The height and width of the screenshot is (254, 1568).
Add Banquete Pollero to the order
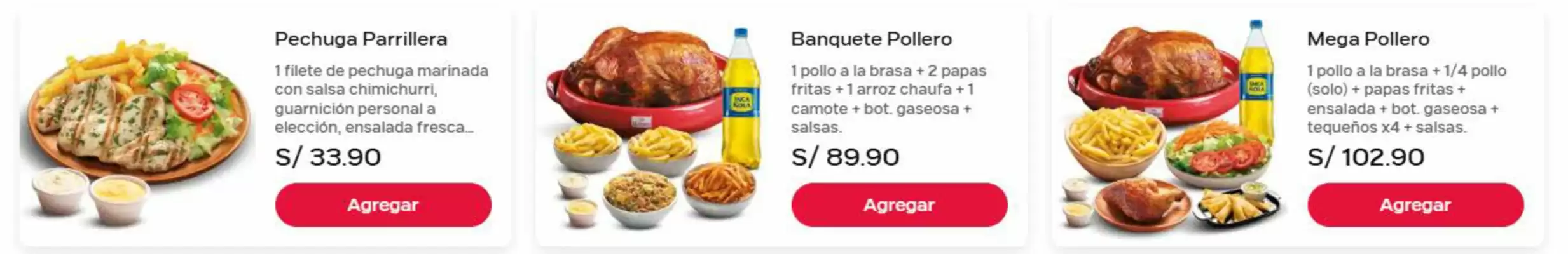point(899,204)
